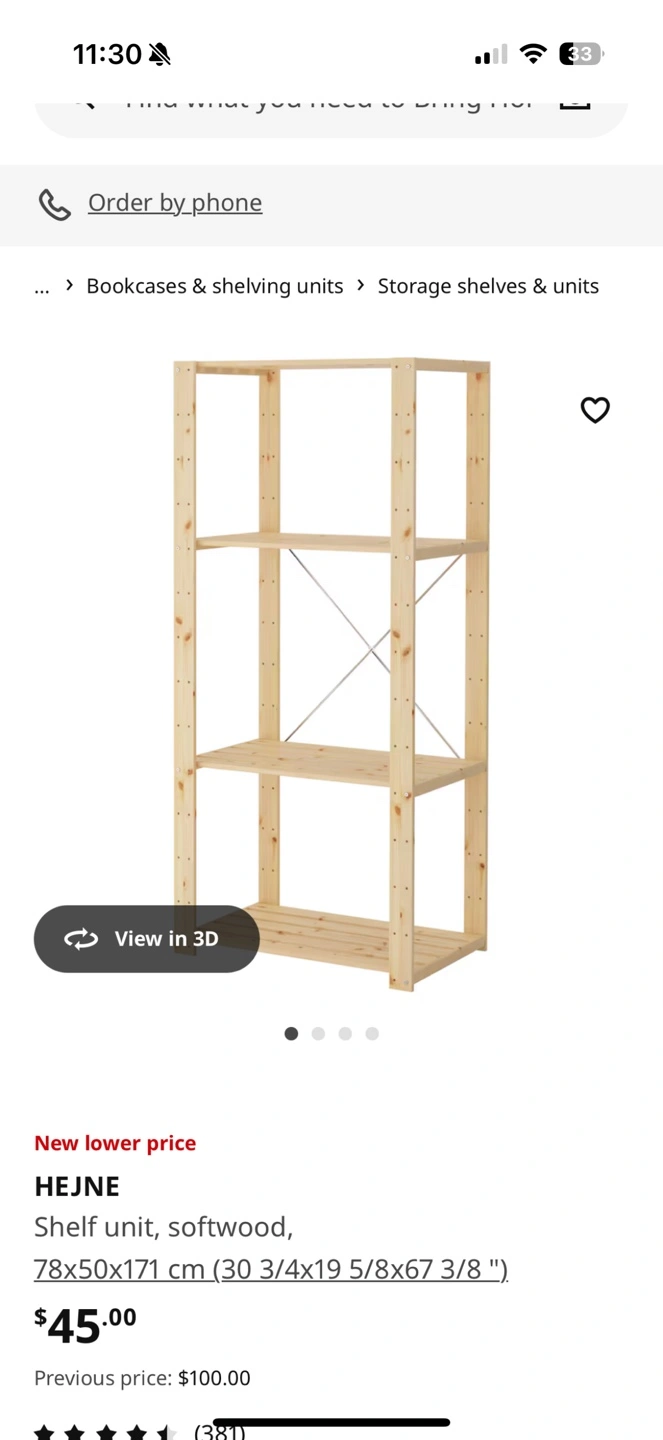Viewport: 663px width, 1440px height.
Task: Save HEJNE shelf to favorites
Action: tap(595, 410)
